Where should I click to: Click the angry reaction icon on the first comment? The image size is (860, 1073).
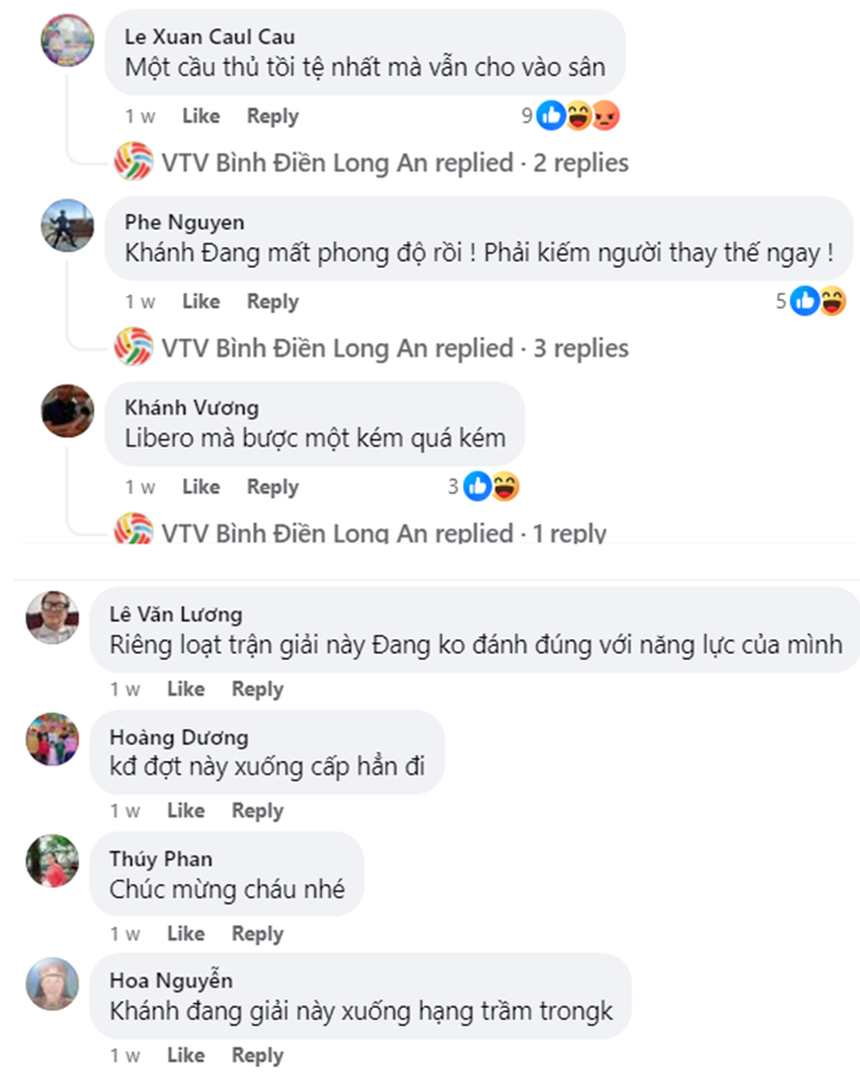click(604, 116)
